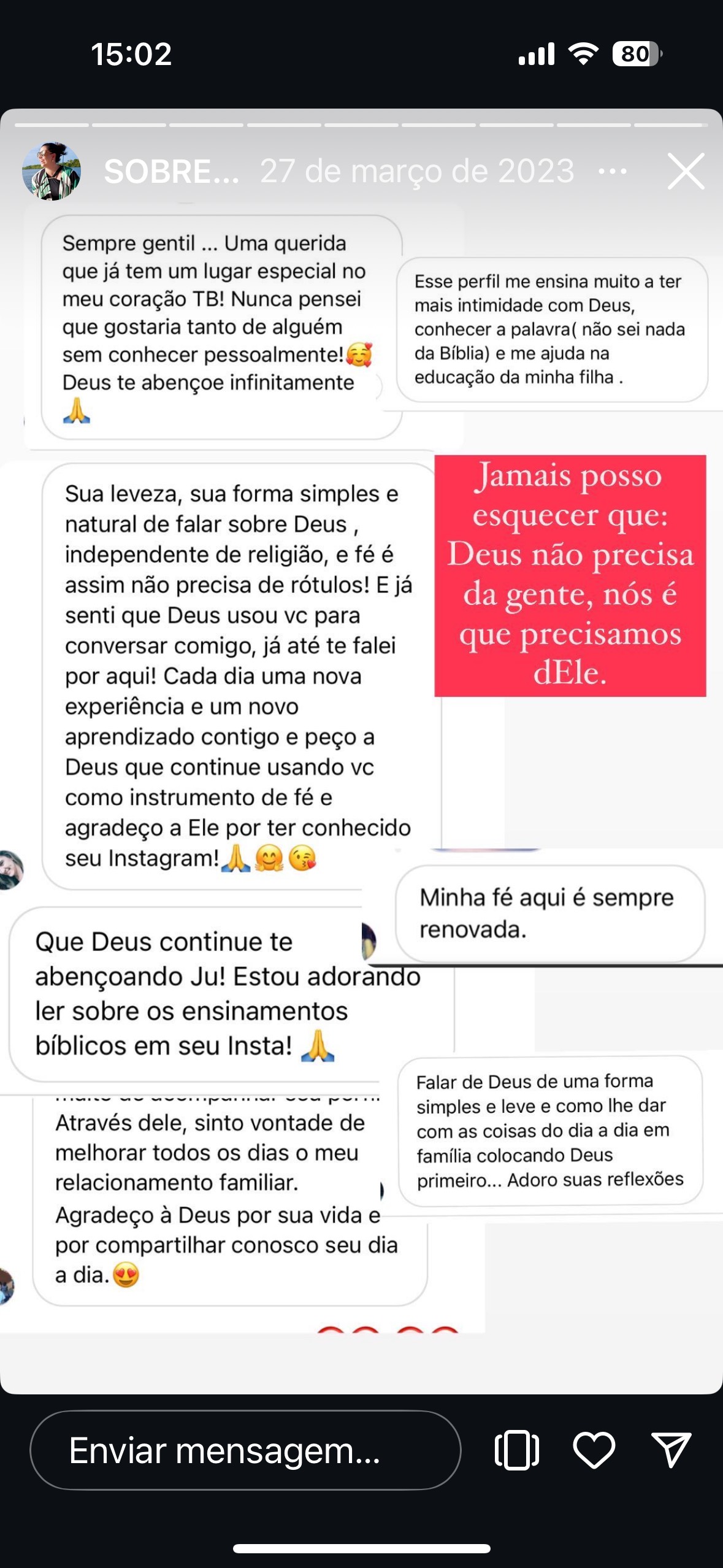Share the story via paper plane icon

(x=671, y=1450)
